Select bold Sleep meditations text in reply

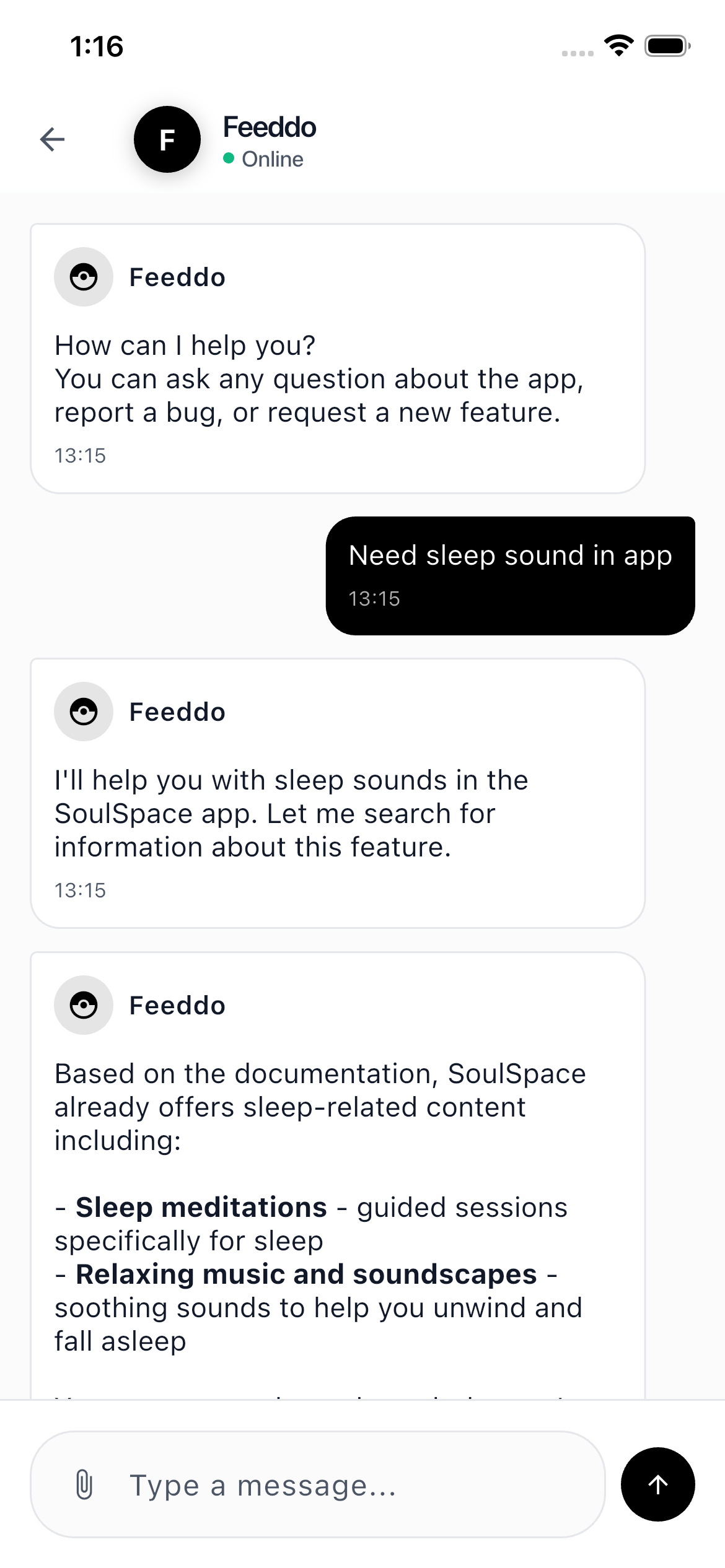pyautogui.click(x=203, y=1206)
